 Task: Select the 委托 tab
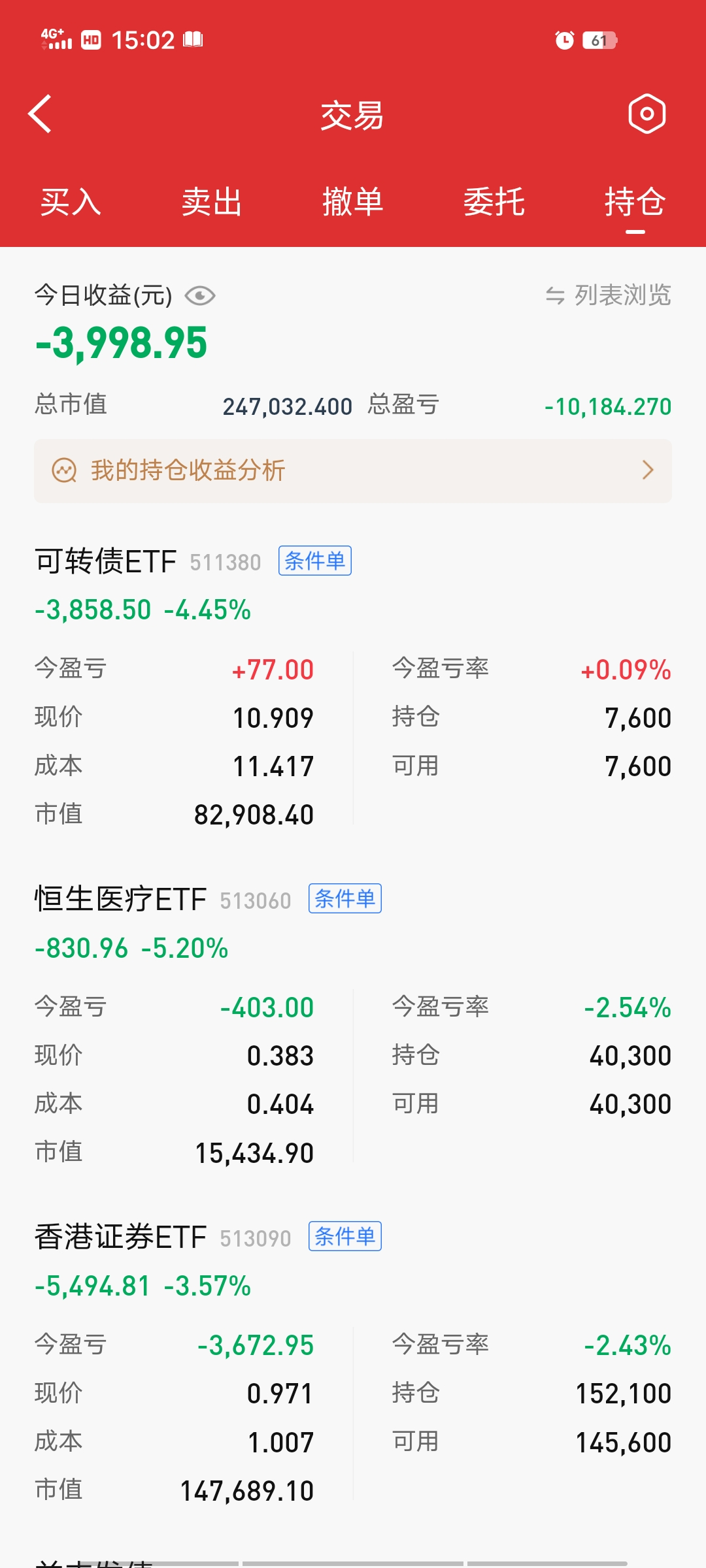(x=494, y=201)
